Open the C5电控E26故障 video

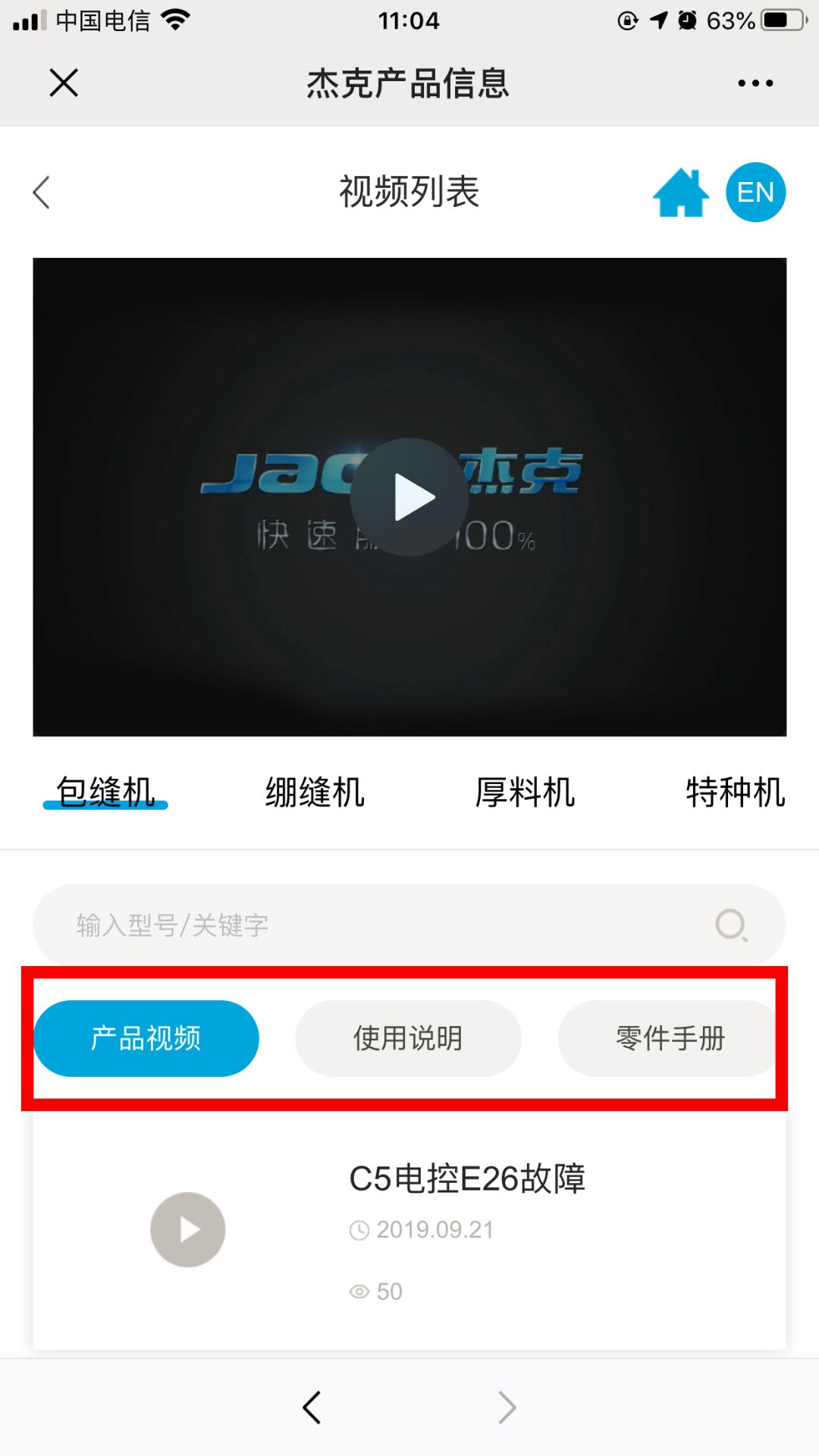pyautogui.click(x=409, y=1230)
